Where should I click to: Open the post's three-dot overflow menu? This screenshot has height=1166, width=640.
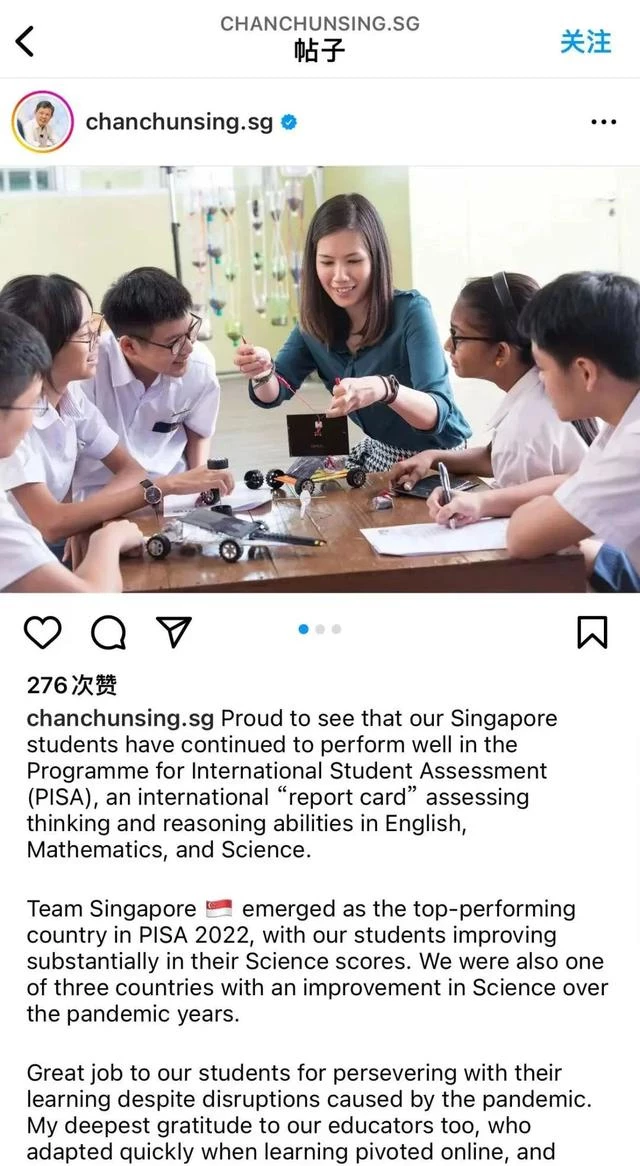click(x=603, y=122)
